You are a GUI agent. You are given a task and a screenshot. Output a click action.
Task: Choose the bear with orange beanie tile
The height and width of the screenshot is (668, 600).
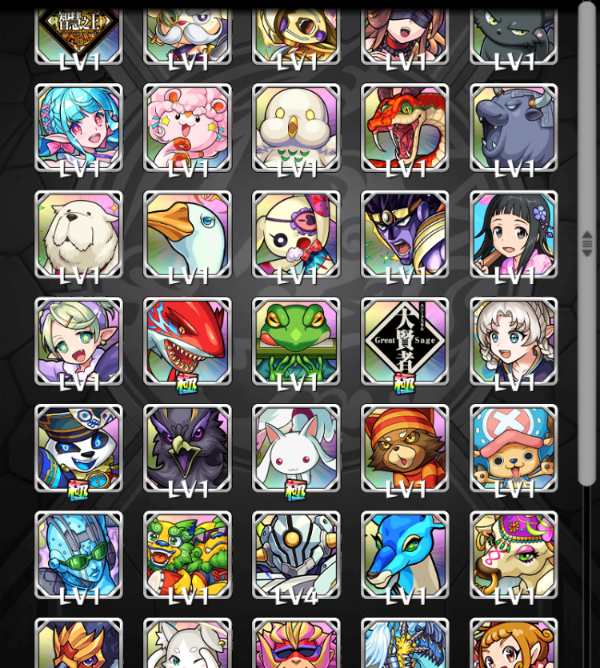point(405,448)
